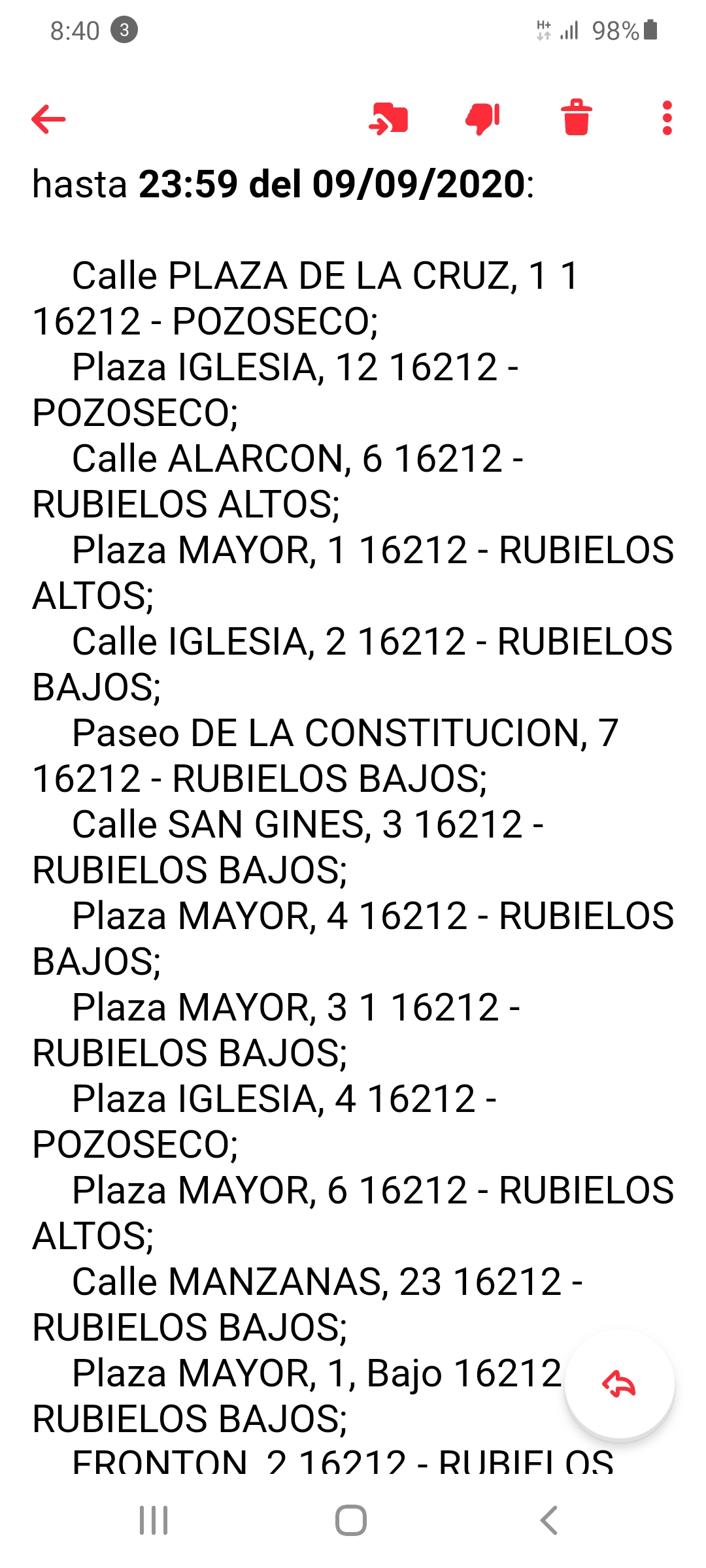Go back using the red arrow
Viewport: 706px width, 1568px height.
coord(48,119)
